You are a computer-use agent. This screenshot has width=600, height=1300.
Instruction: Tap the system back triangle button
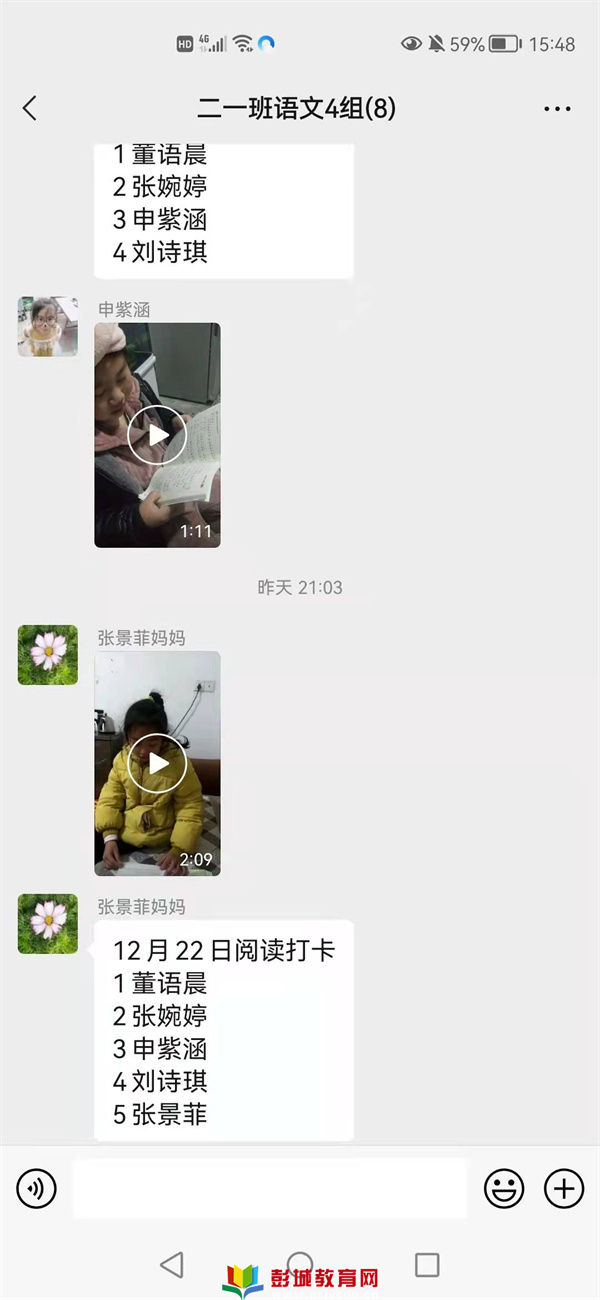coord(172,1264)
